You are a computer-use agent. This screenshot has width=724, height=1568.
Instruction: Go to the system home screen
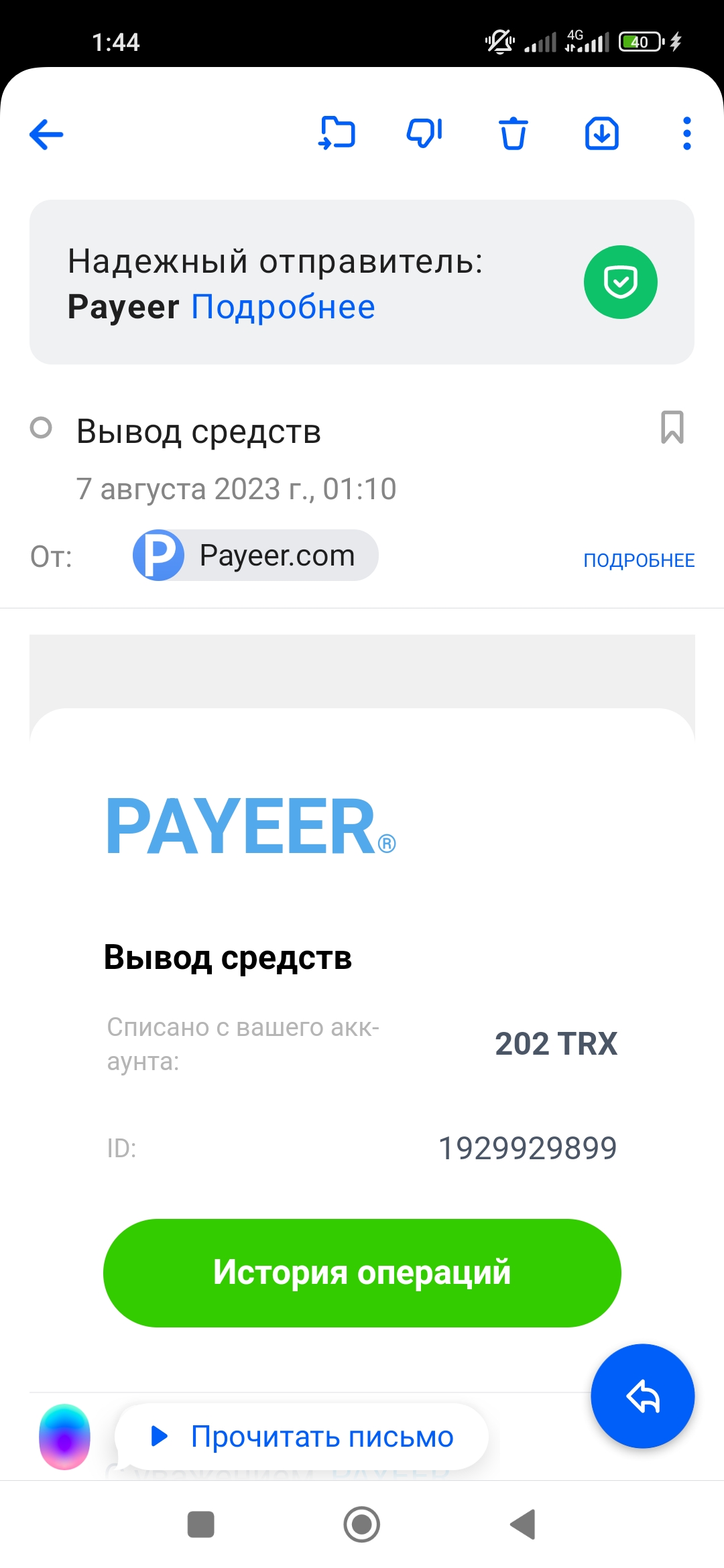tap(362, 1524)
